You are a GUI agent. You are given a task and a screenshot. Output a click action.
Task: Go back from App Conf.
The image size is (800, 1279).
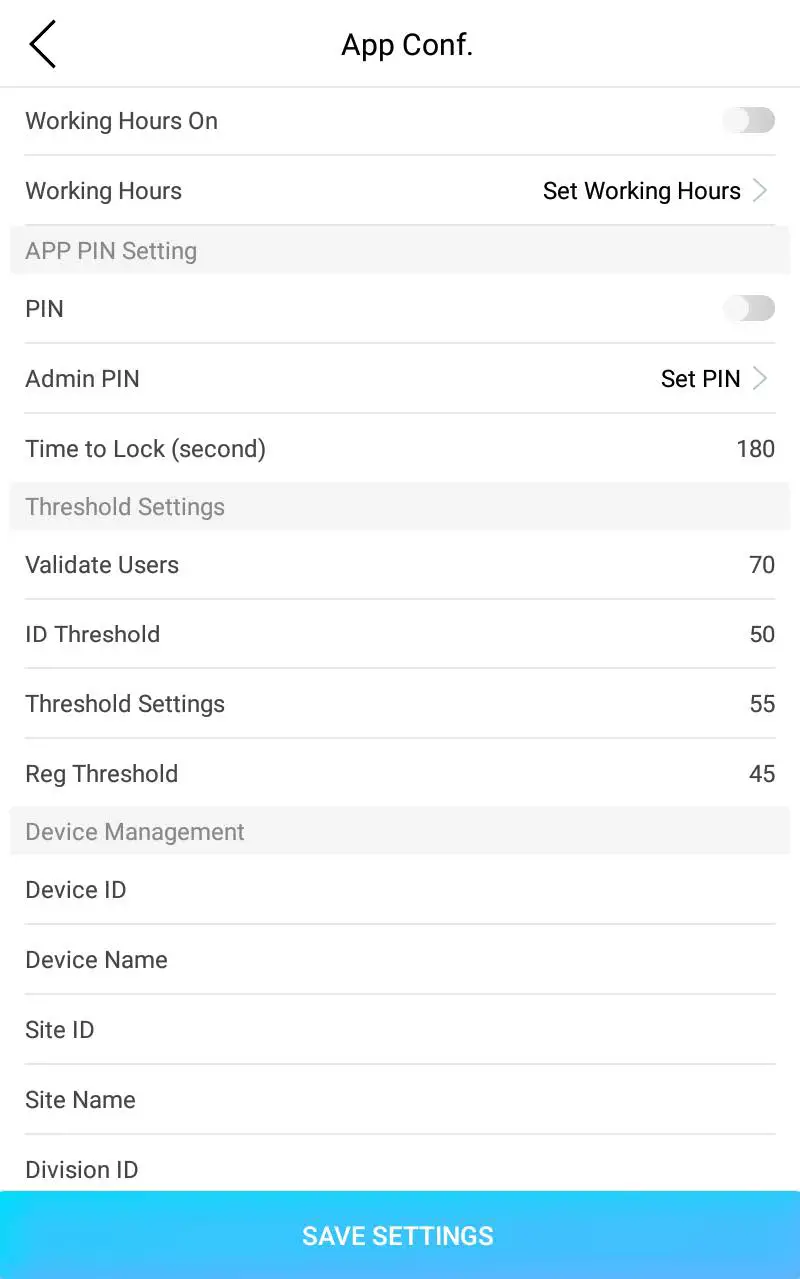42,45
